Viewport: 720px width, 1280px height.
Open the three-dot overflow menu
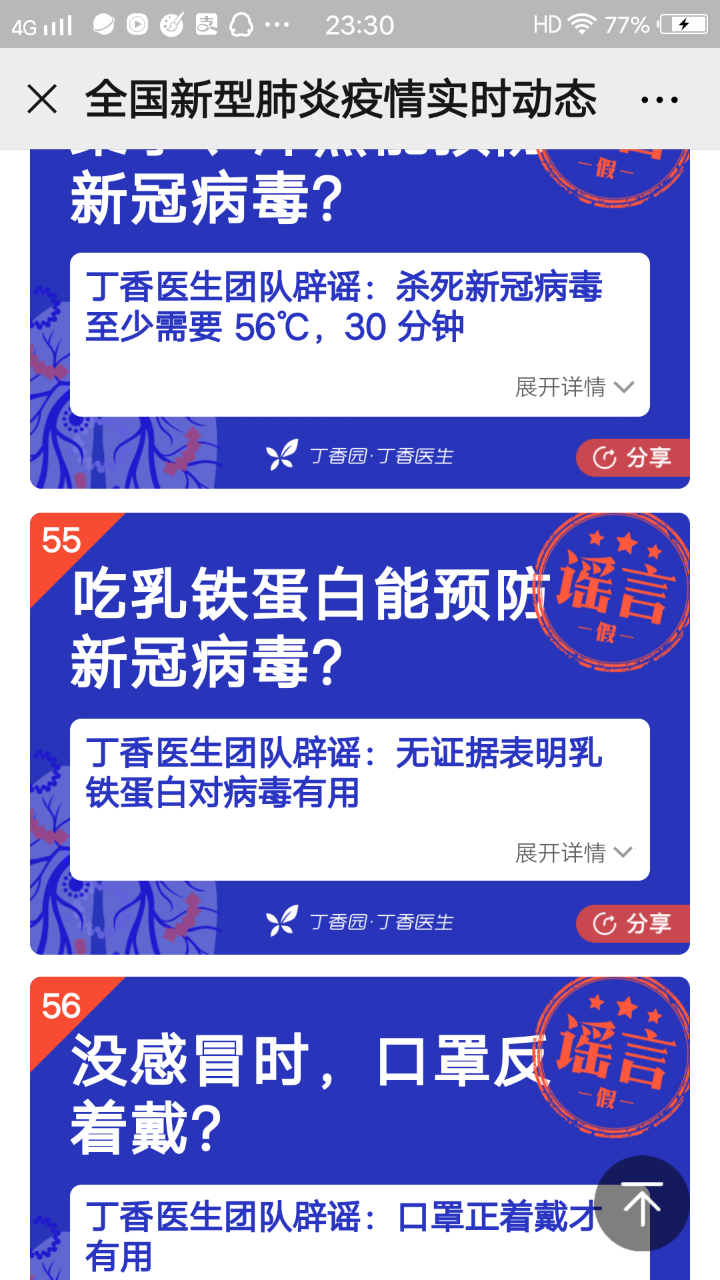(x=659, y=99)
